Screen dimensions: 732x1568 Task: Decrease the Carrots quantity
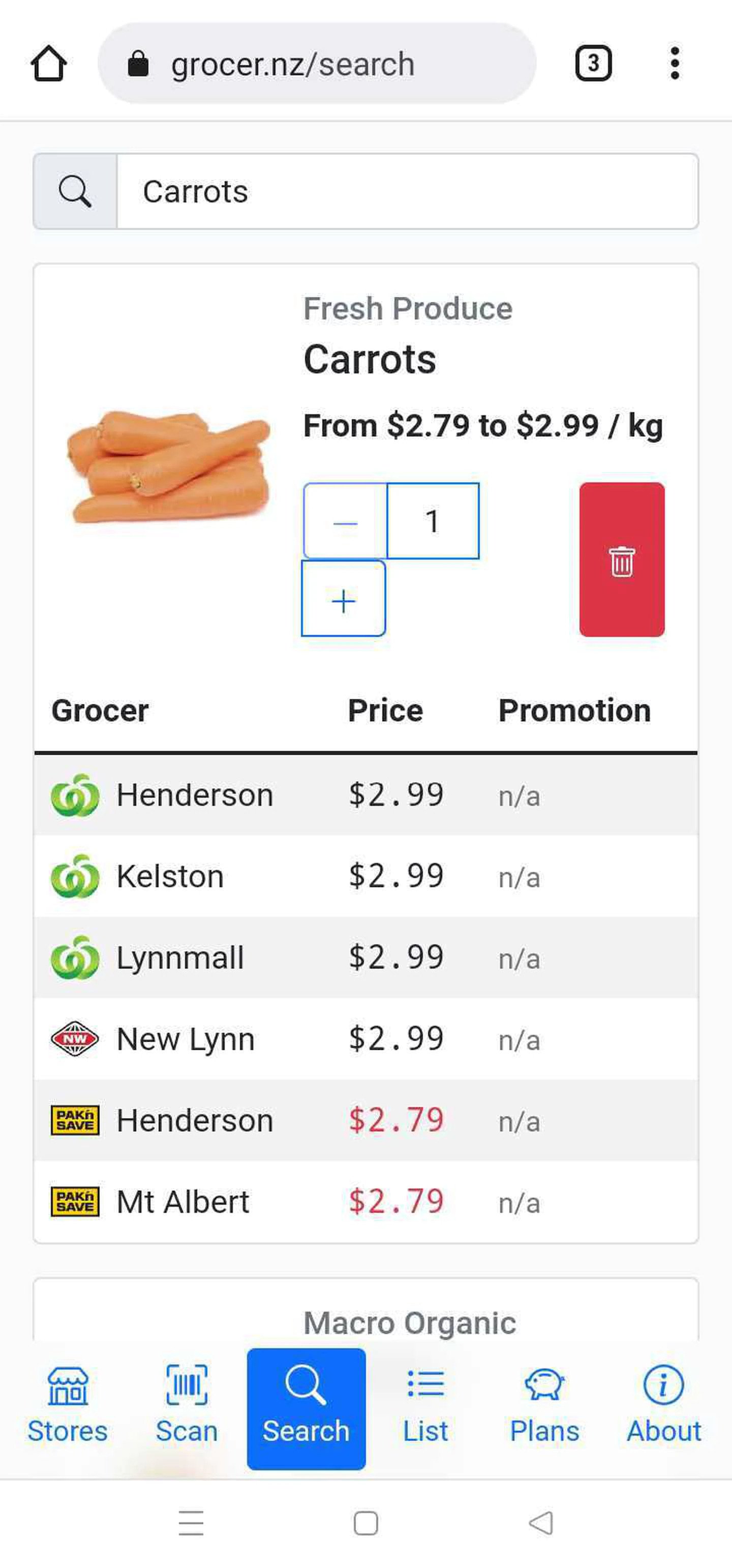(x=345, y=521)
